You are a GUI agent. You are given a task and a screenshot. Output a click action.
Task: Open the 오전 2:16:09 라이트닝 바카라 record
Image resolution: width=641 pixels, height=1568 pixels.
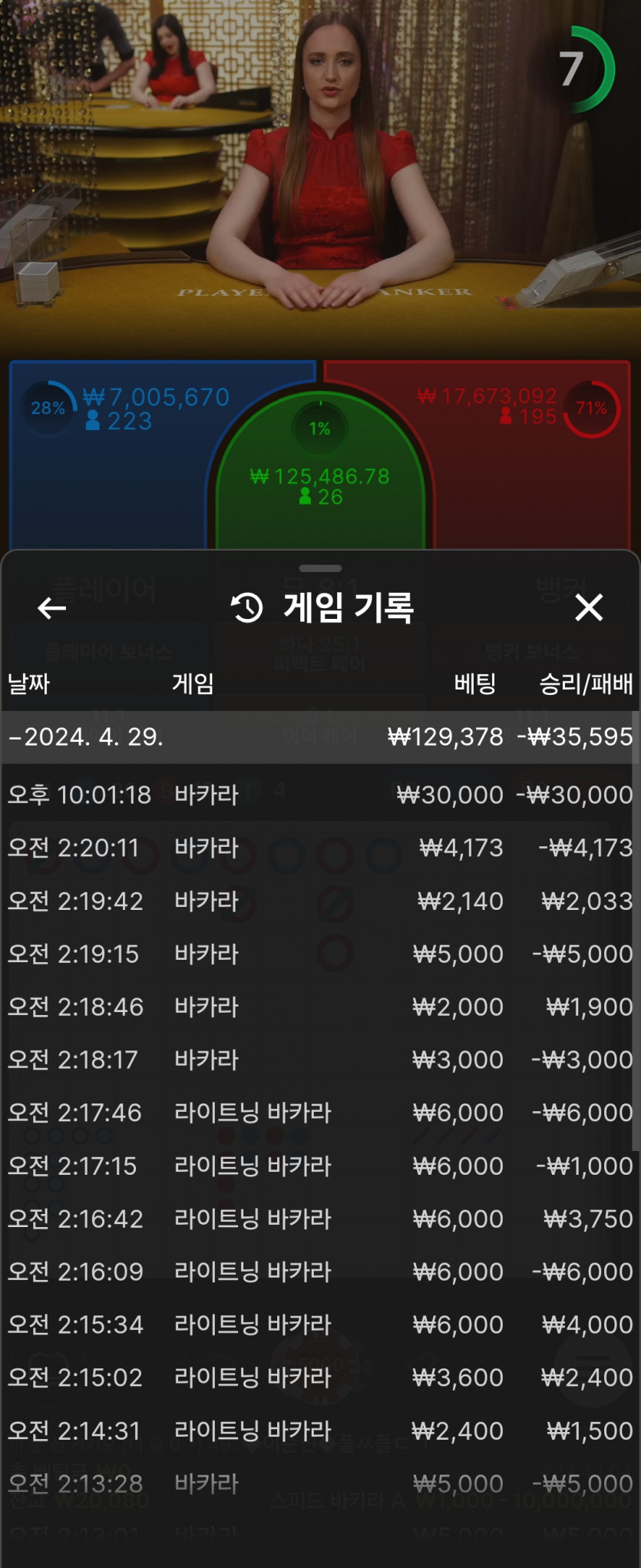(319, 1272)
